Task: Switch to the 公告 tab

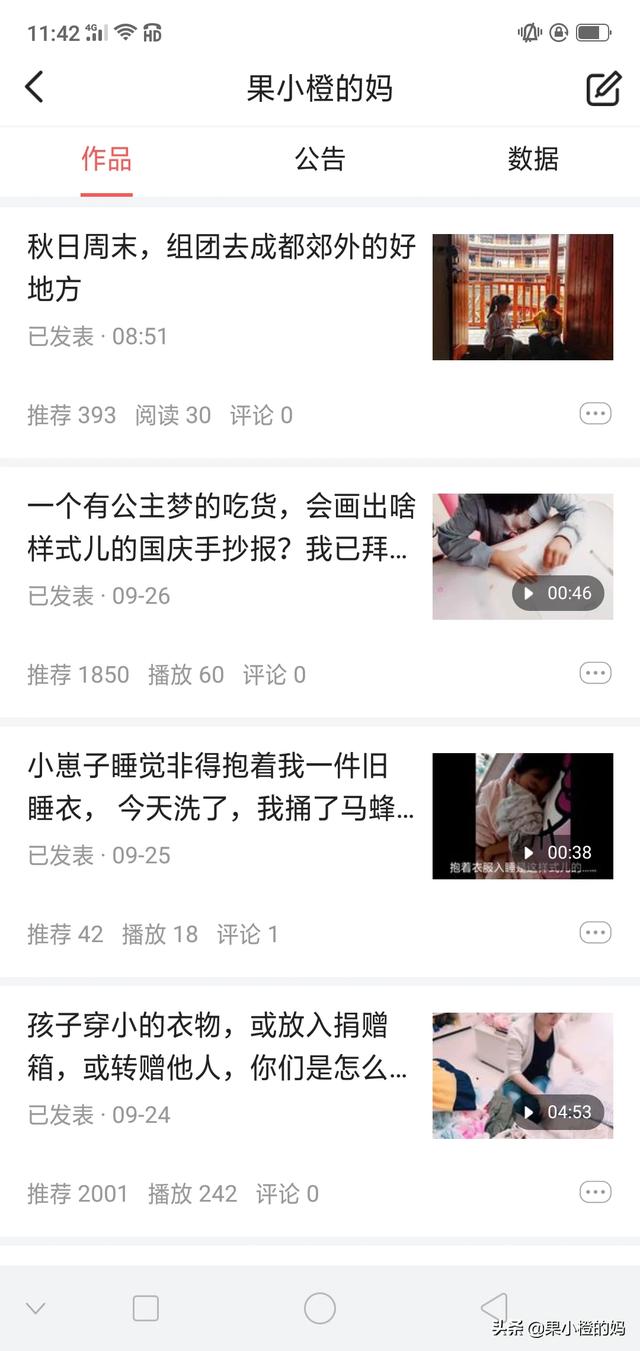Action: point(320,159)
